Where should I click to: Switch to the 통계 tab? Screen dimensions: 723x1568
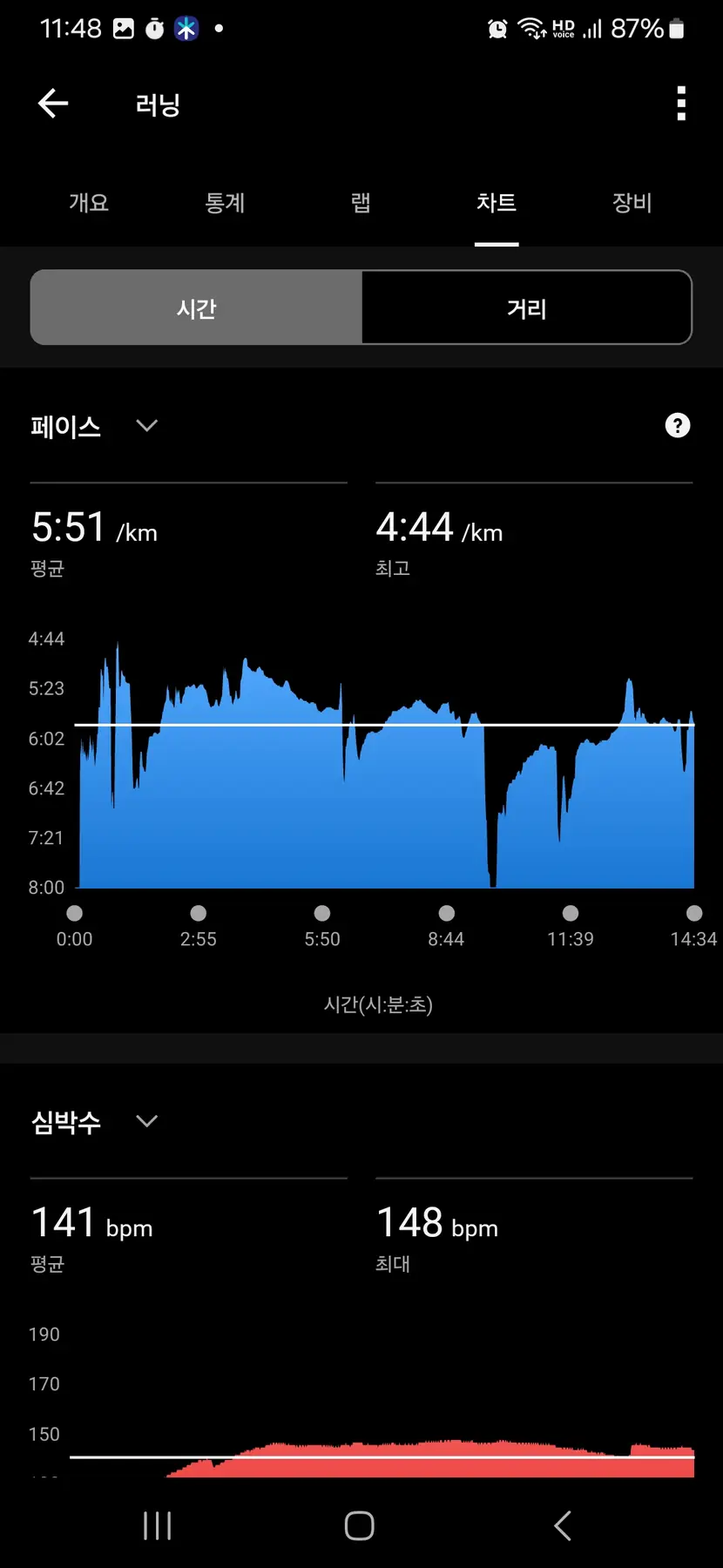225,203
